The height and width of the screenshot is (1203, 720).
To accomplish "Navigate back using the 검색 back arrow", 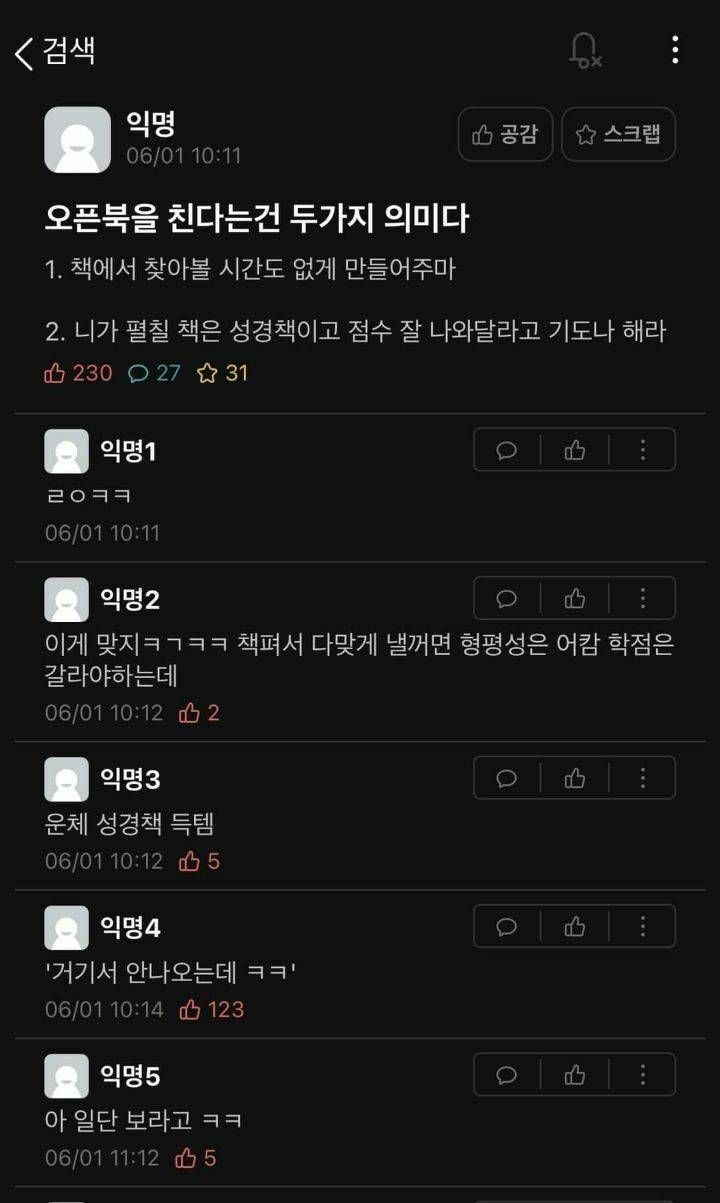I will click(28, 50).
